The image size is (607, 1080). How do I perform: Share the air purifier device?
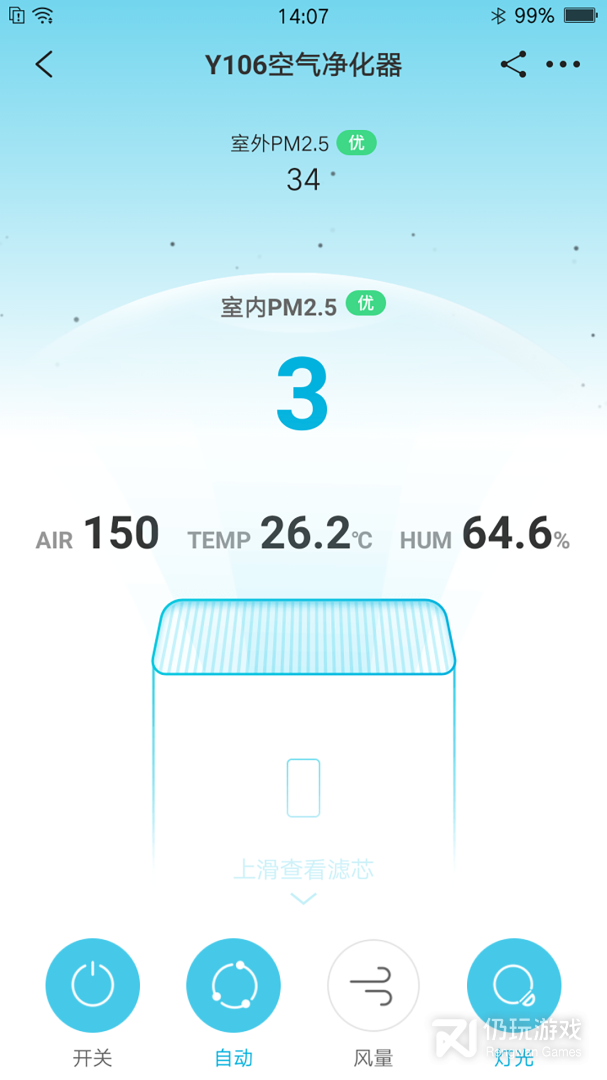pos(513,65)
